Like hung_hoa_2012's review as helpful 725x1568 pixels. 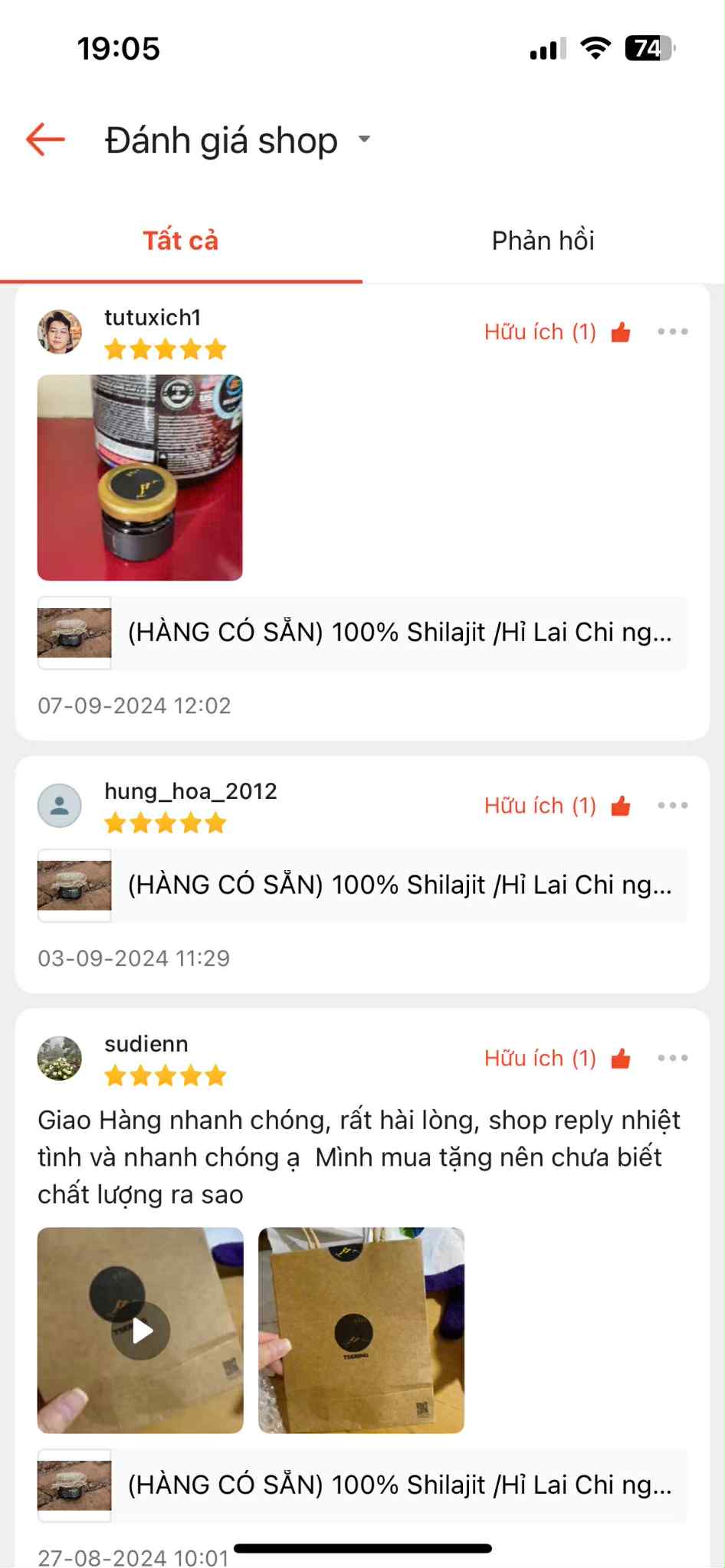tap(620, 806)
